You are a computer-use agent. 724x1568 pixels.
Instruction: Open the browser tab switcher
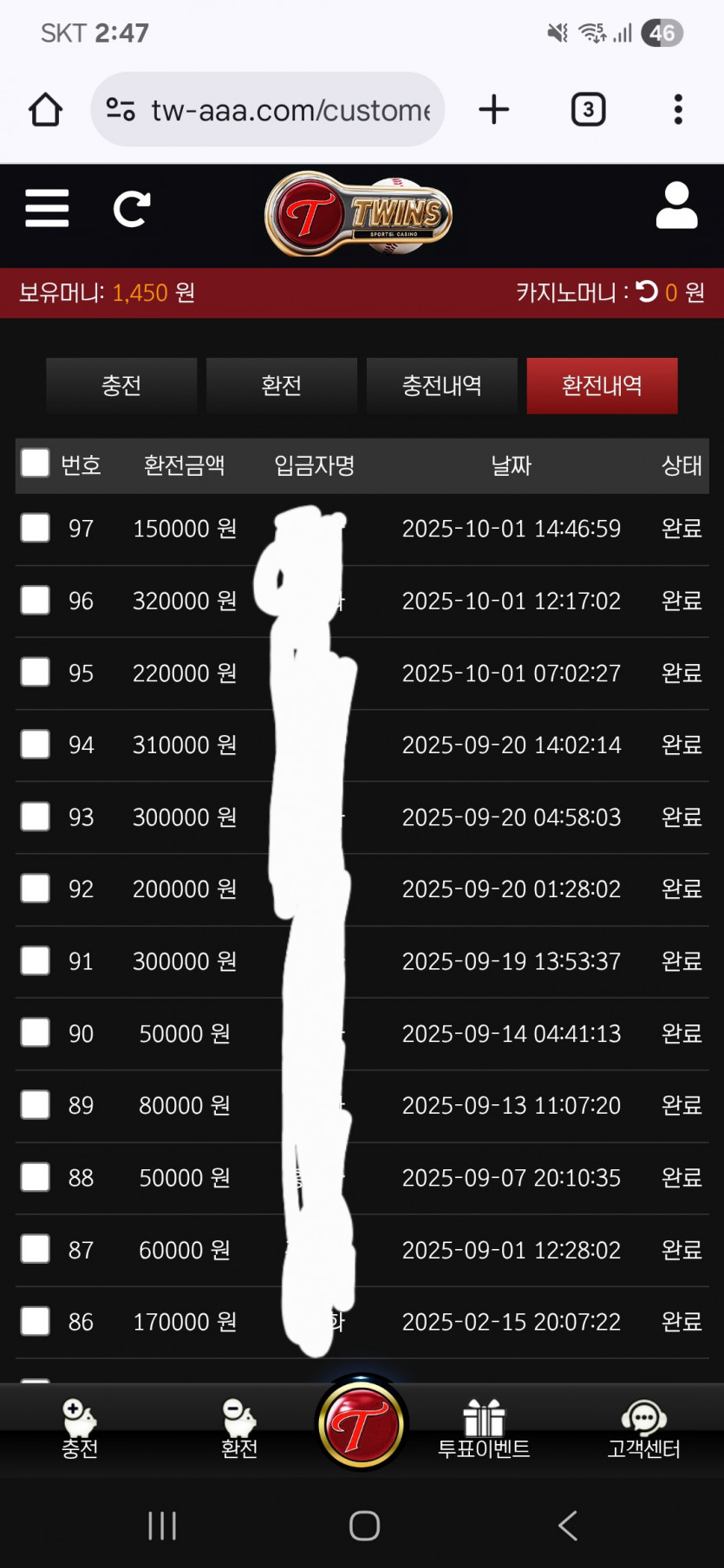point(588,110)
